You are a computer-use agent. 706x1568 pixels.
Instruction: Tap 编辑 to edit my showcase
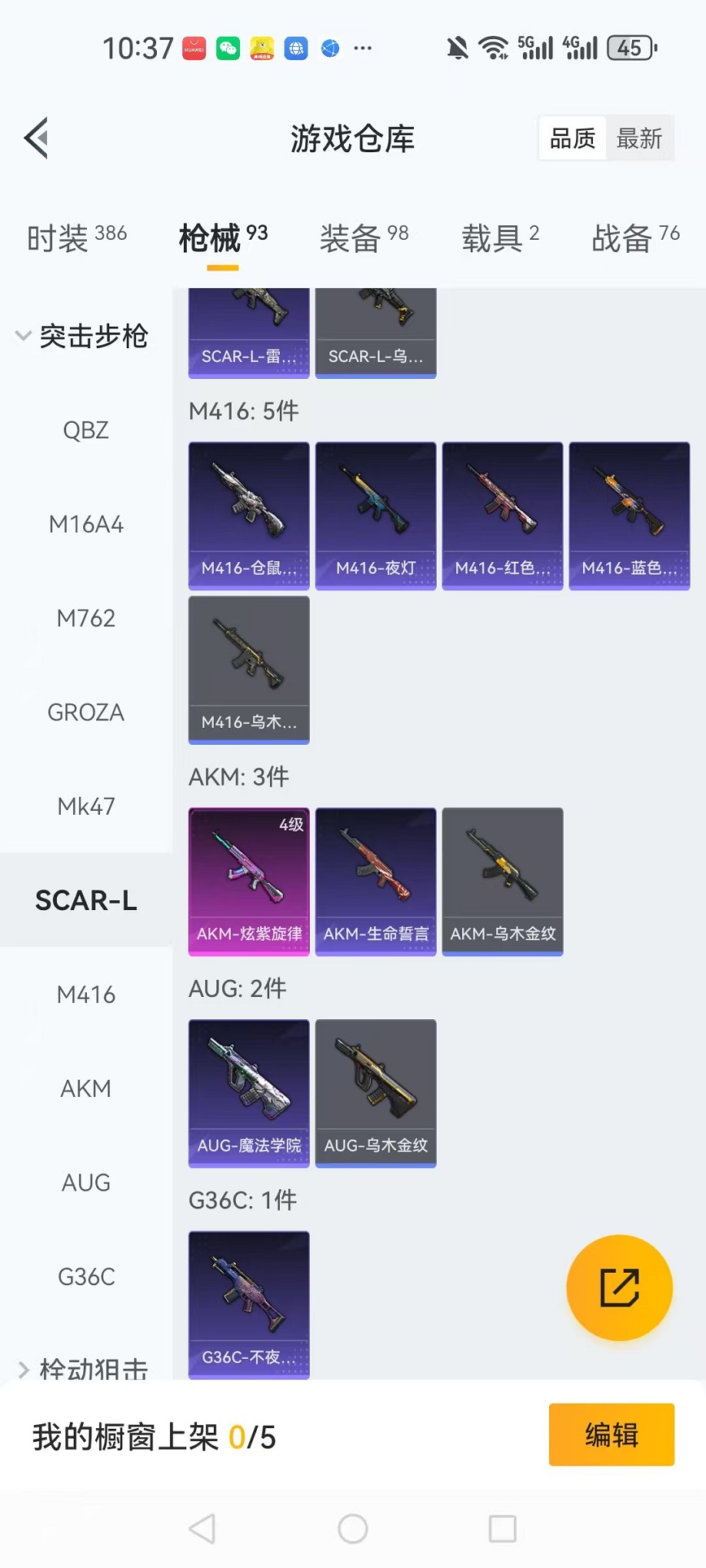611,1434
